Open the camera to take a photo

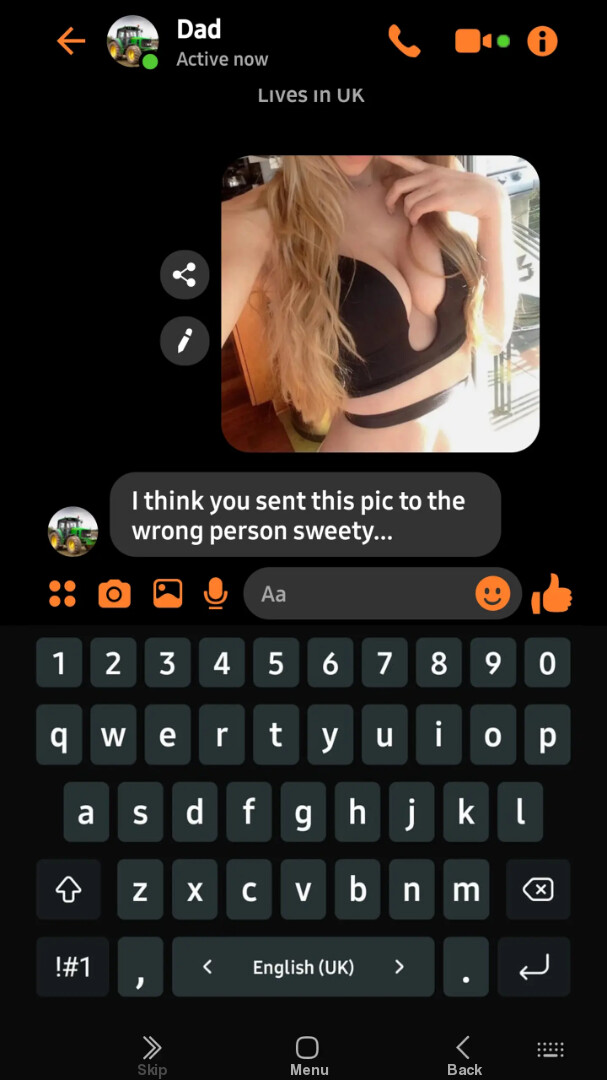[x=115, y=594]
